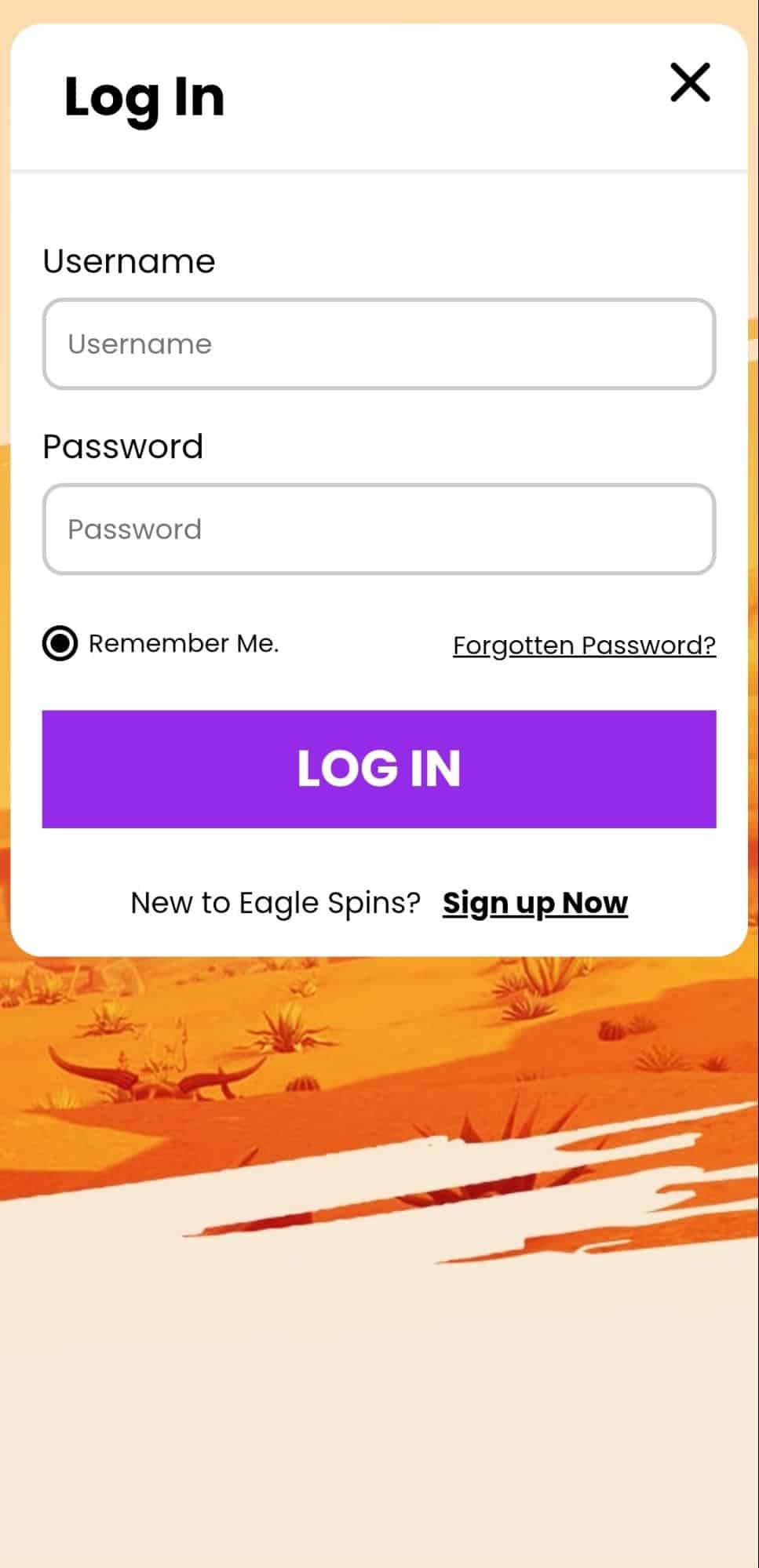Follow the Sign up Now link
Image resolution: width=759 pixels, height=1568 pixels.
point(535,903)
